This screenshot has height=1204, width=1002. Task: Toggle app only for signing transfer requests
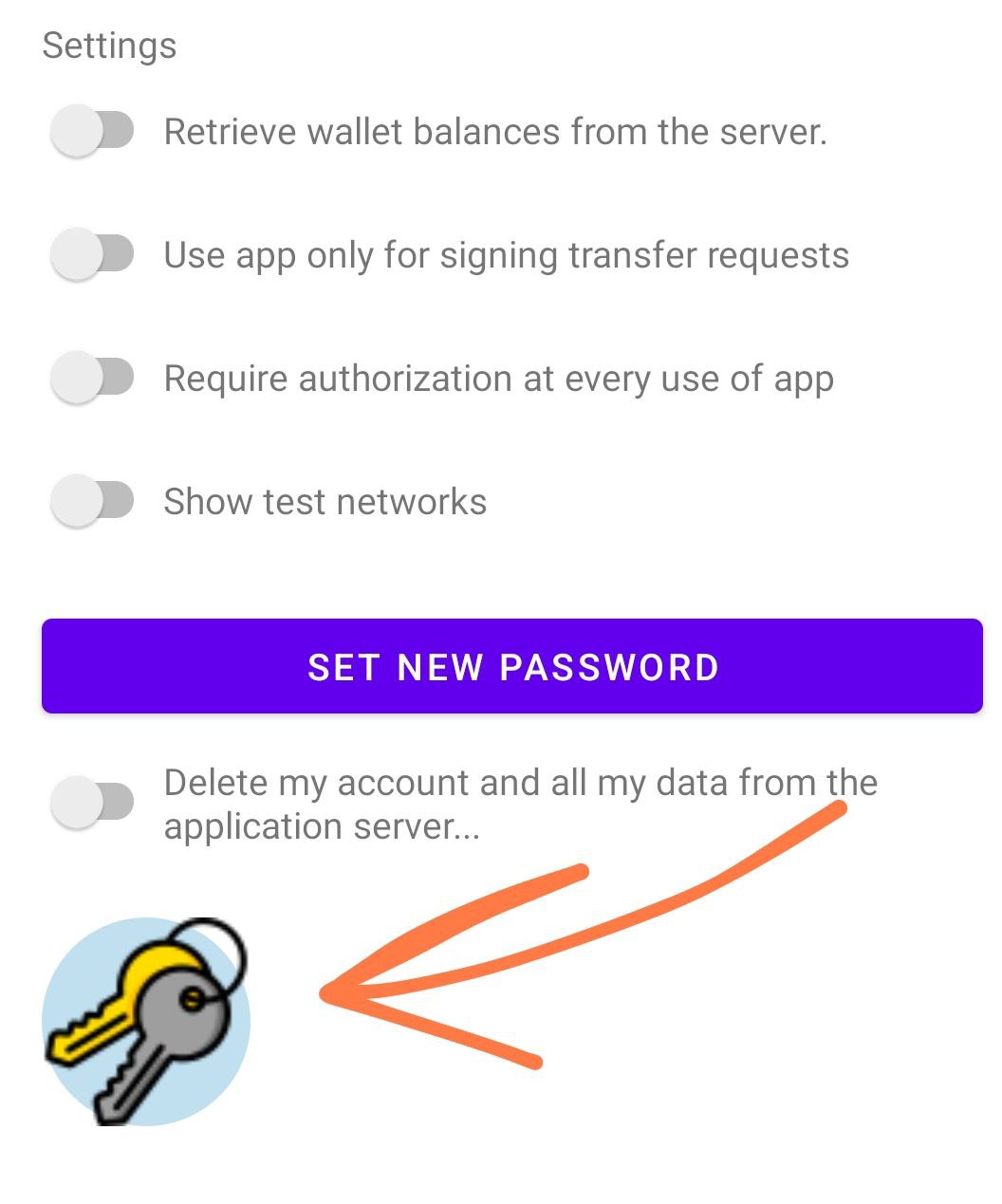pyautogui.click(x=92, y=254)
